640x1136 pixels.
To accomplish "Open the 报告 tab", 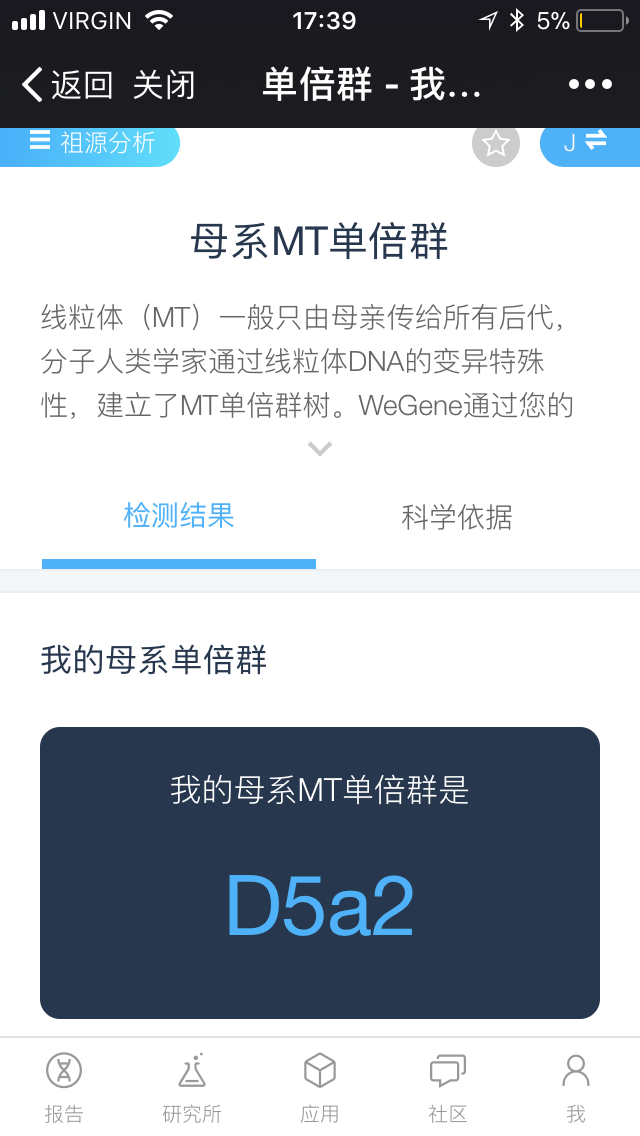I will coord(64,1087).
